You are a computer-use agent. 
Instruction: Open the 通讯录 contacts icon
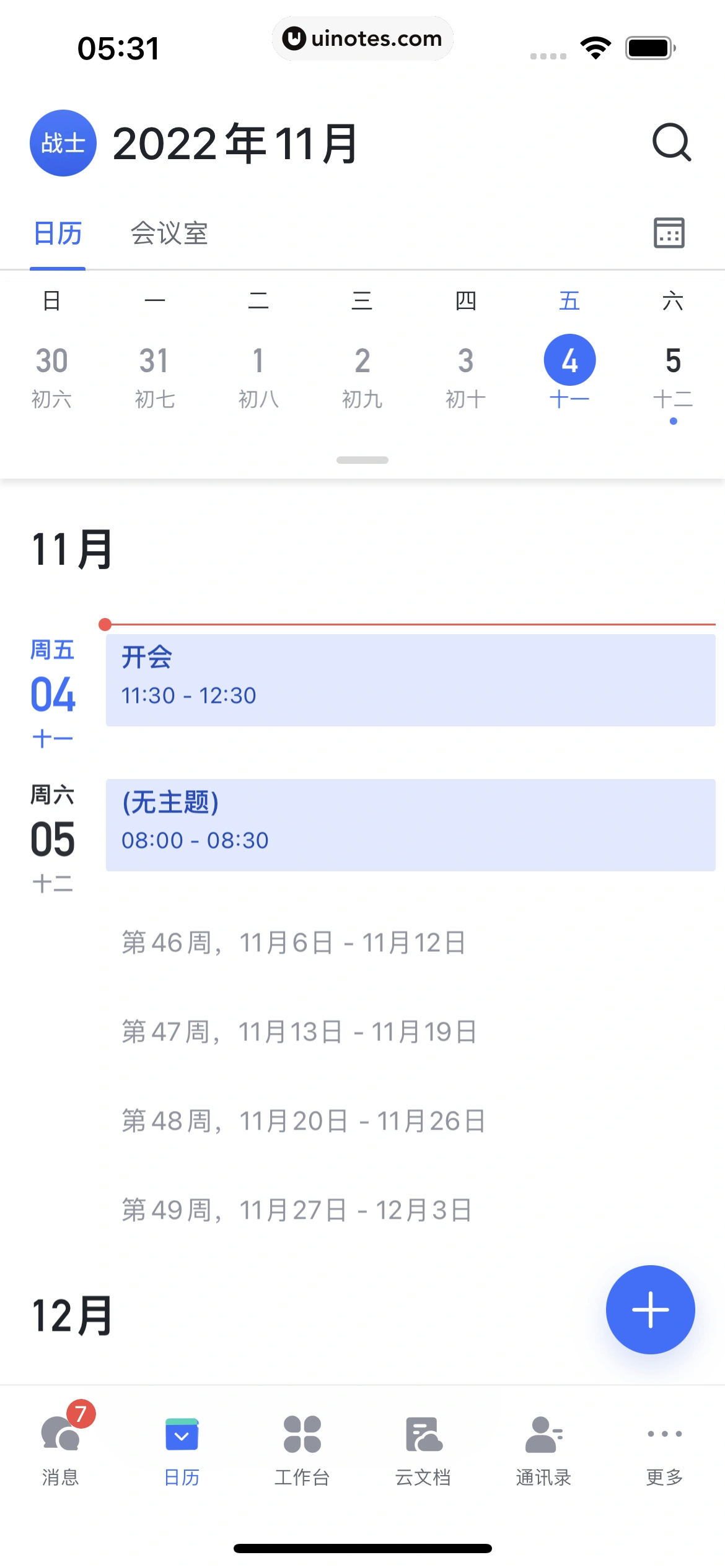tap(543, 1437)
